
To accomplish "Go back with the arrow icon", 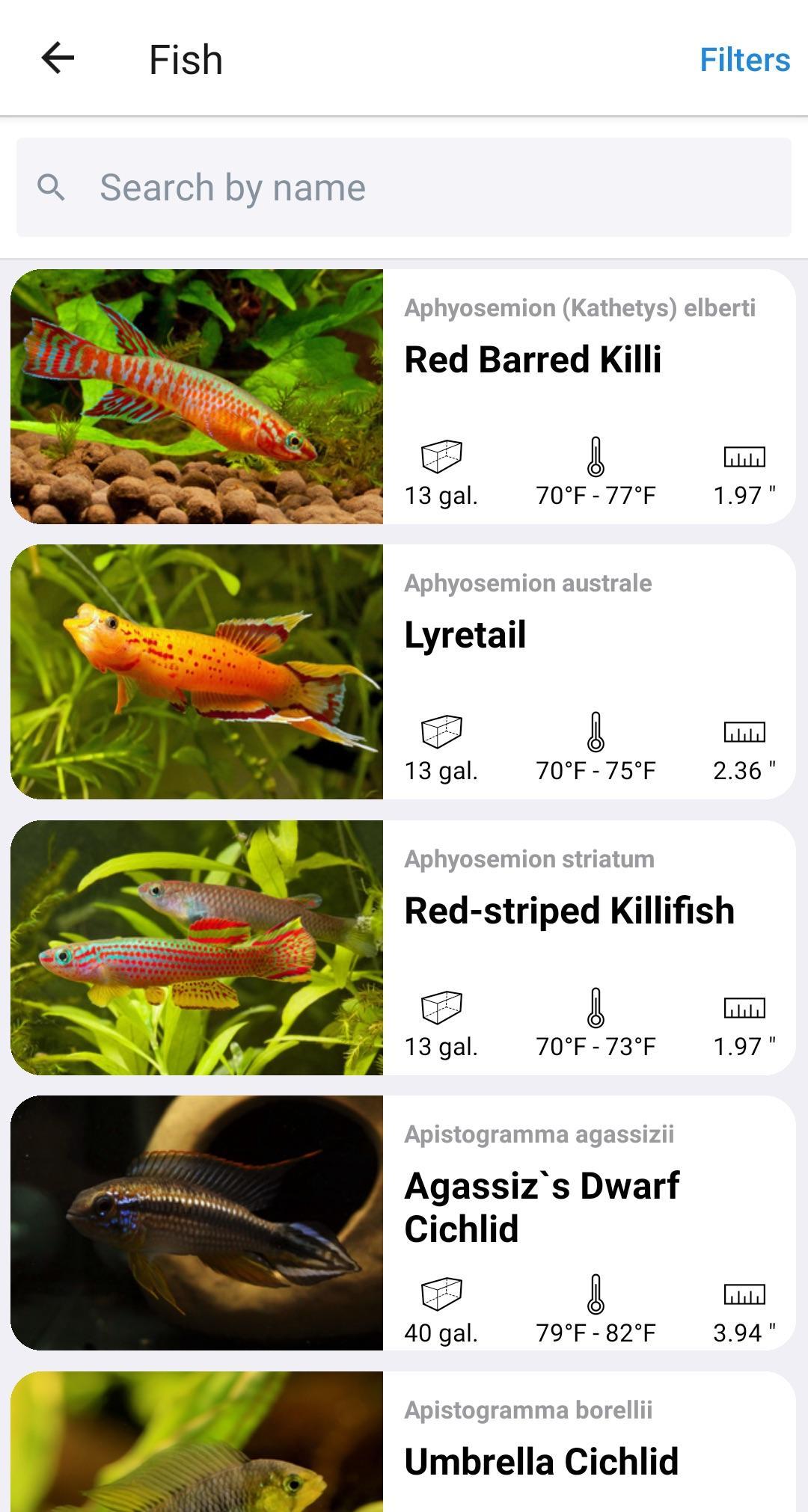I will click(x=58, y=58).
